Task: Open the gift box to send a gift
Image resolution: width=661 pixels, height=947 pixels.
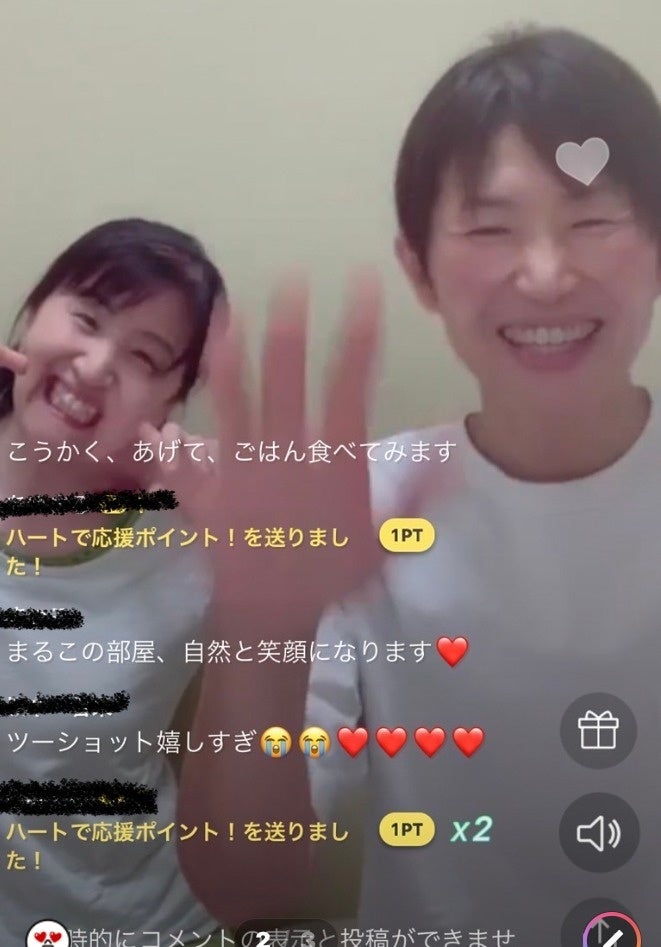Action: [598, 732]
